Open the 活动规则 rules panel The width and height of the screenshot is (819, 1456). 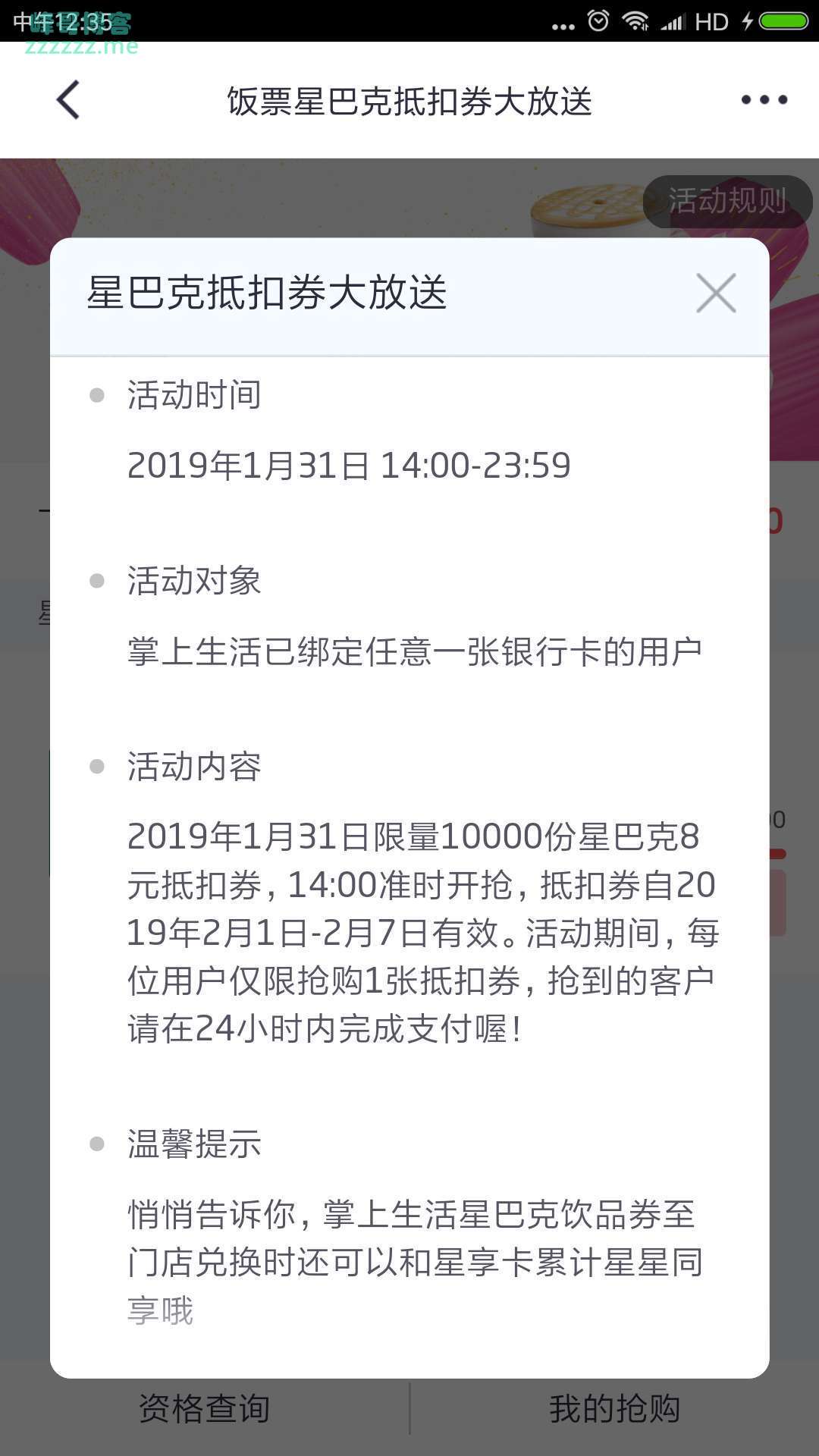[726, 200]
